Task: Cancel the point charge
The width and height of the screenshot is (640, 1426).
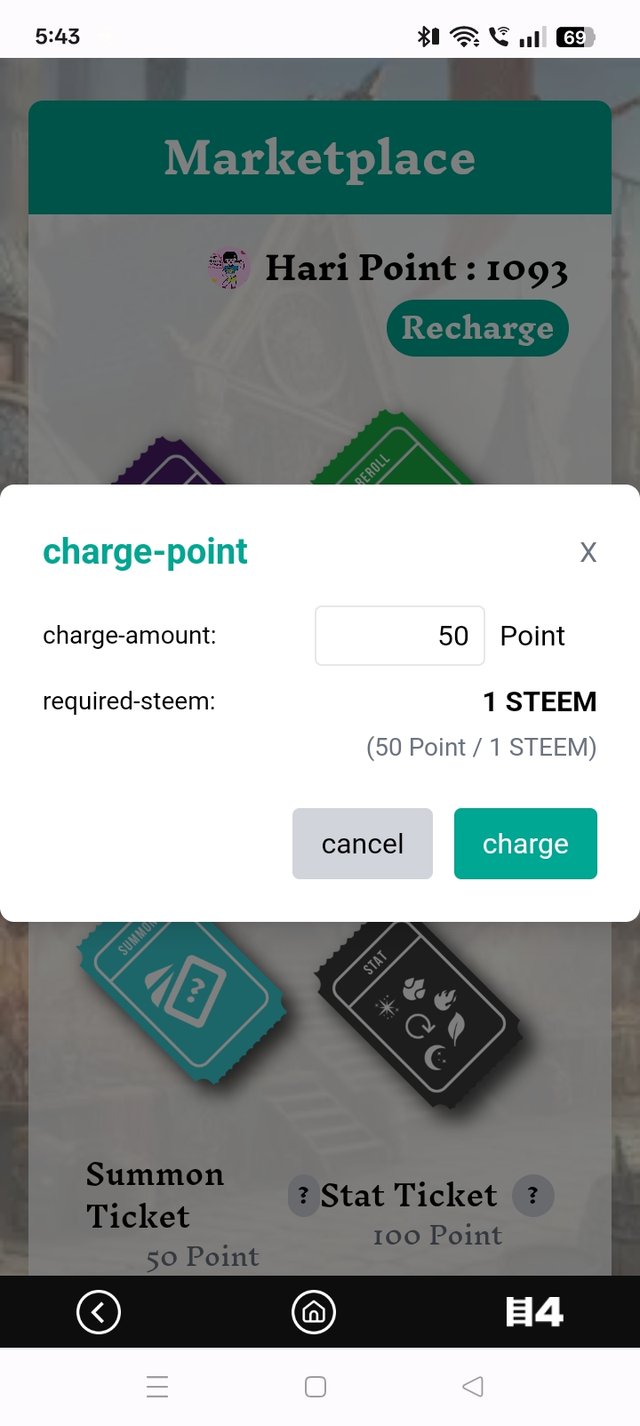Action: tap(362, 844)
